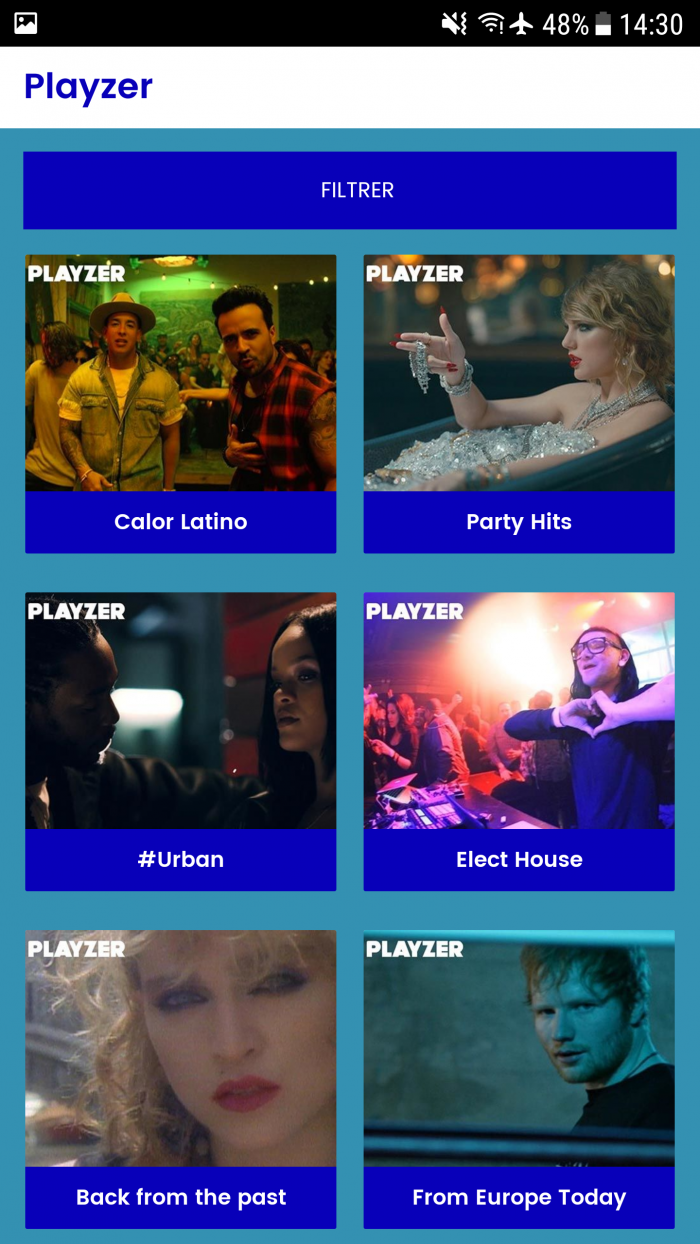This screenshot has width=700, height=1244.
Task: Open the Calor Latino playlist
Action: point(180,403)
